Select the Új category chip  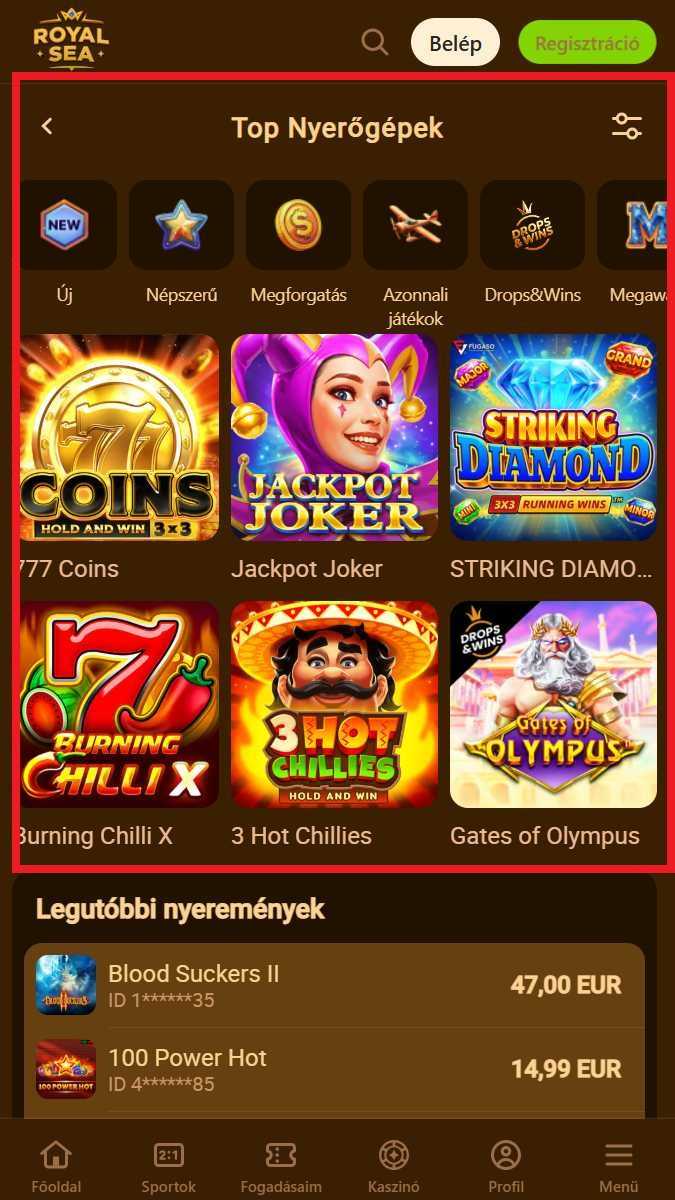tap(65, 243)
